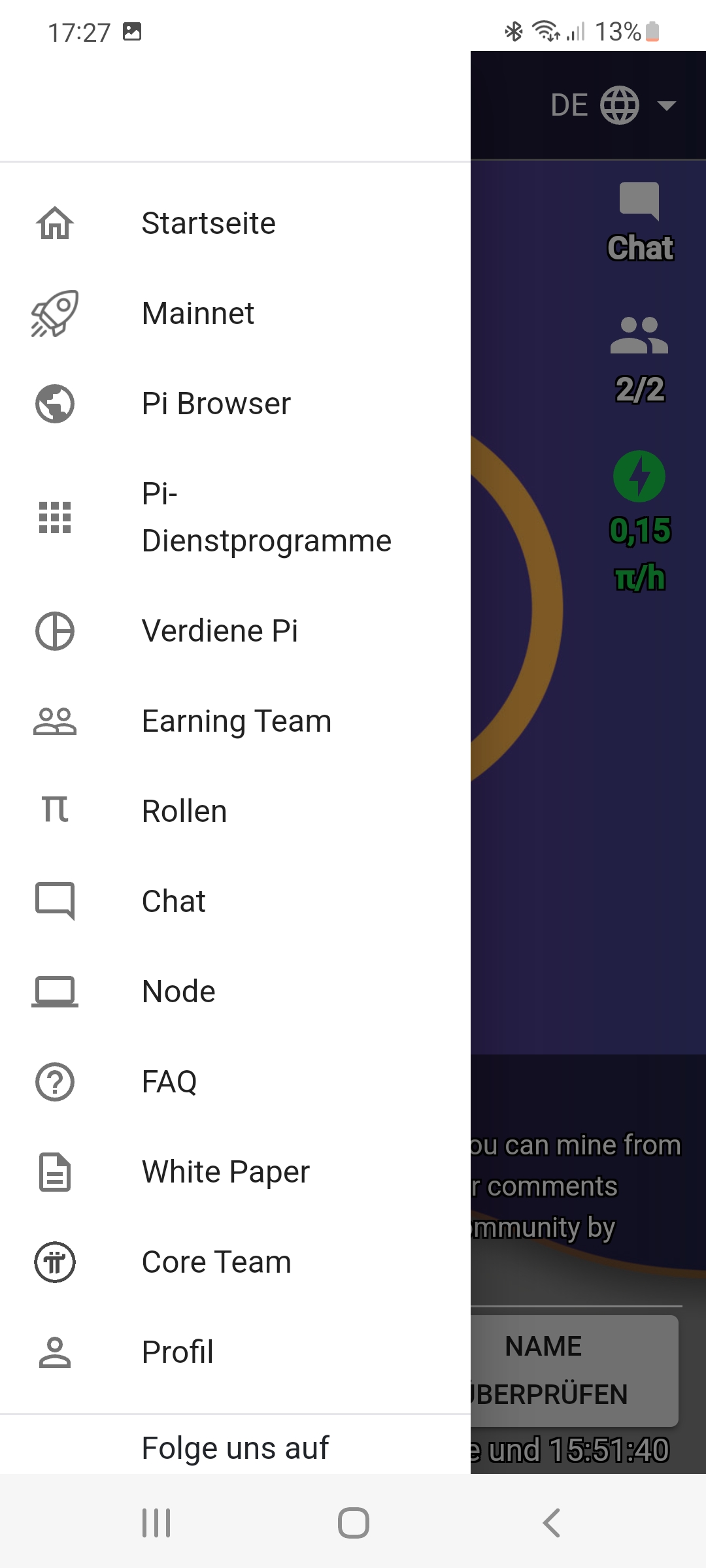706x1568 pixels.
Task: Tap the system back button
Action: [551, 1523]
